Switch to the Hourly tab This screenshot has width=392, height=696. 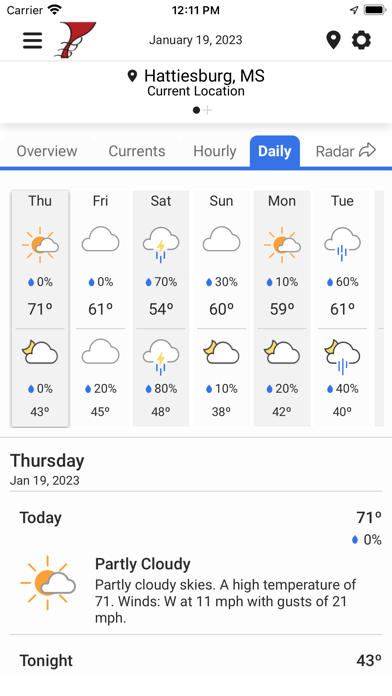click(x=215, y=151)
